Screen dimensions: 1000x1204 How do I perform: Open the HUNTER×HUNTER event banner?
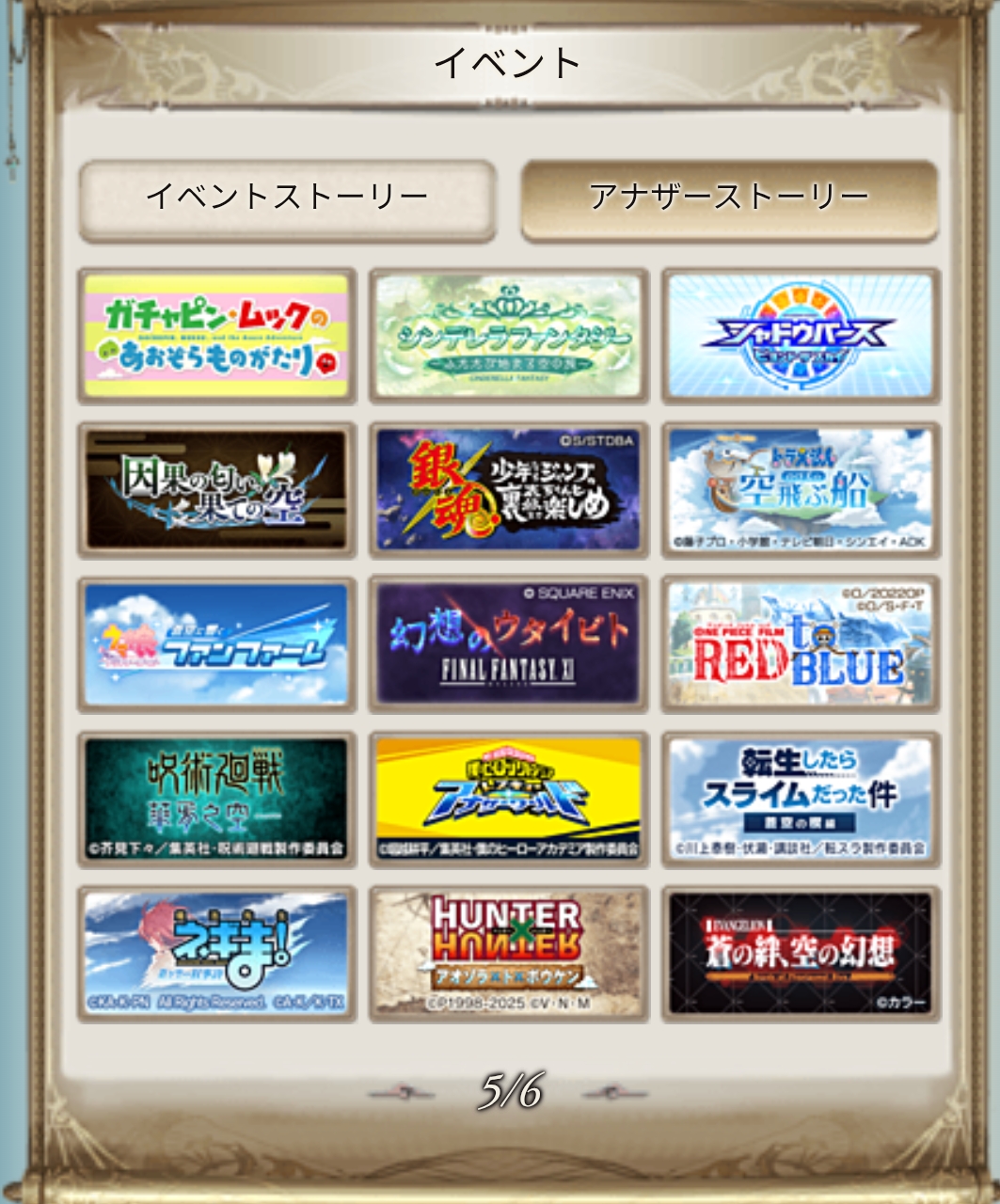[x=508, y=953]
